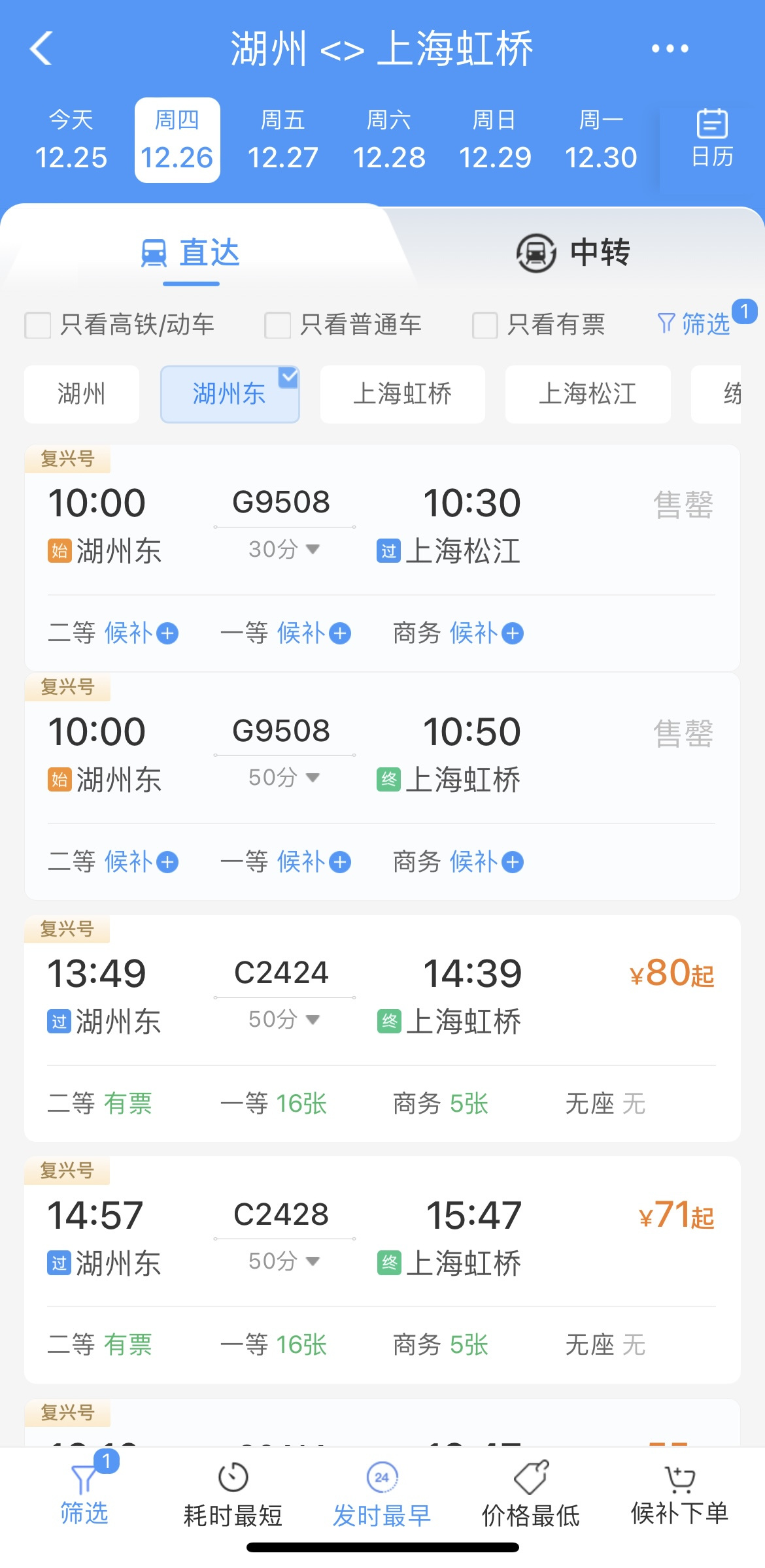Filter by 上海松江 station chip
This screenshot has width=765, height=1568.
[x=588, y=394]
